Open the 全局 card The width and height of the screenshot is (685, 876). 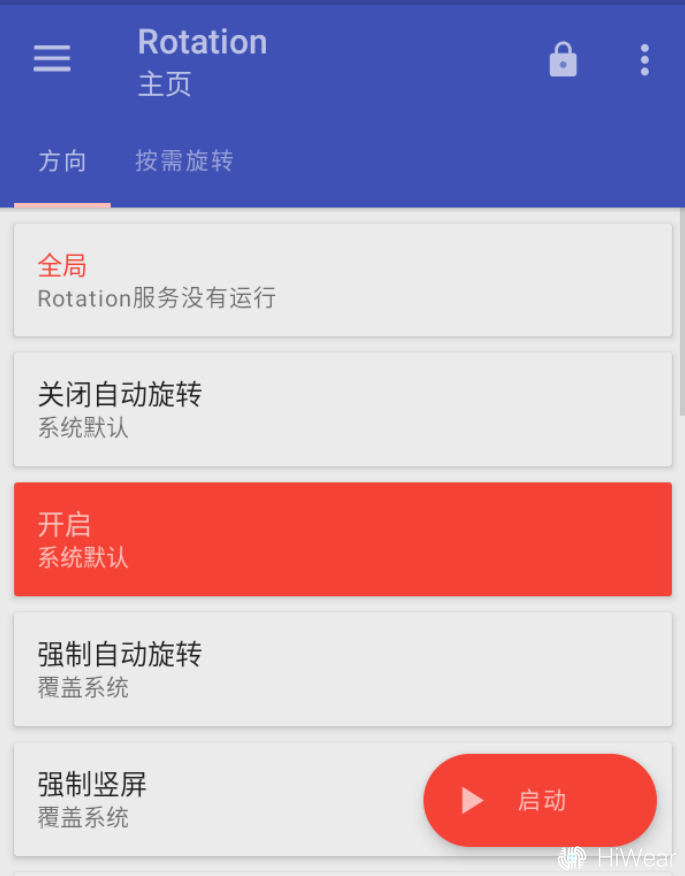tap(342, 280)
